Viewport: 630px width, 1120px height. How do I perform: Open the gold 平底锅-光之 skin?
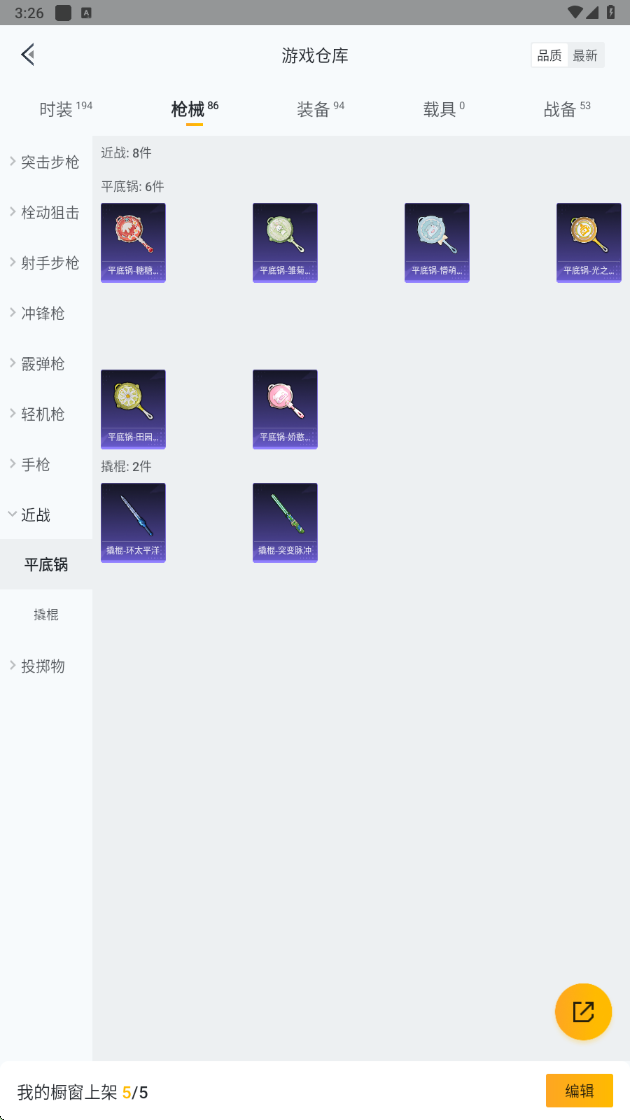(589, 243)
